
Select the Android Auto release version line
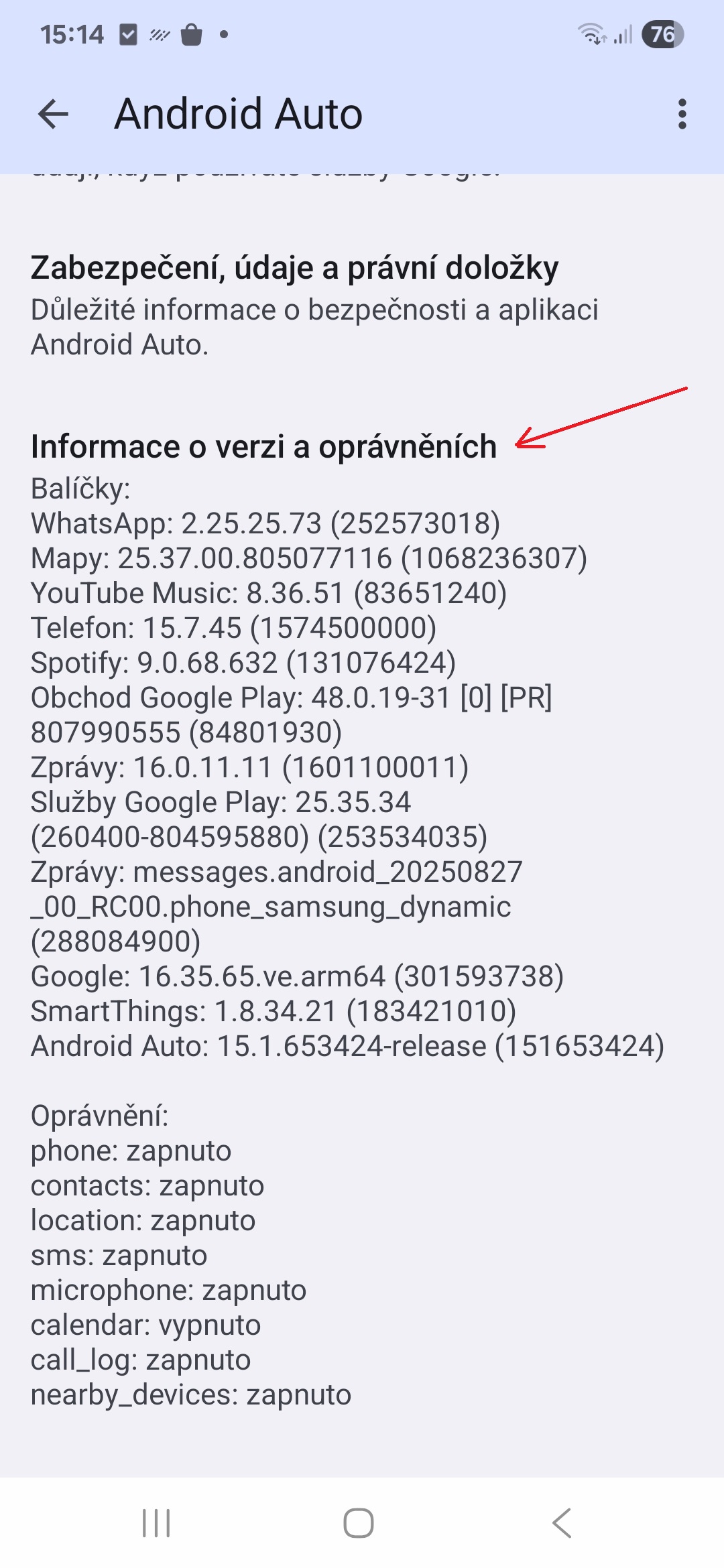click(347, 1045)
